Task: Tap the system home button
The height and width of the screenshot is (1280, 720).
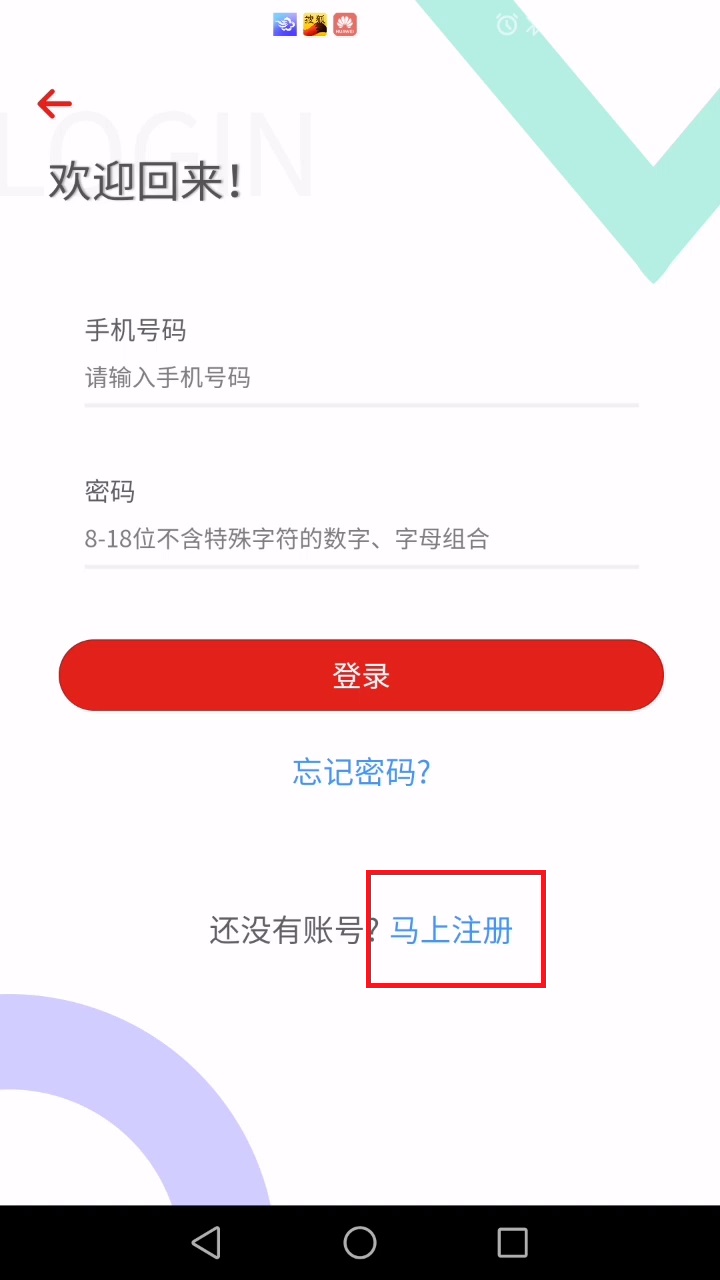Action: click(360, 1243)
